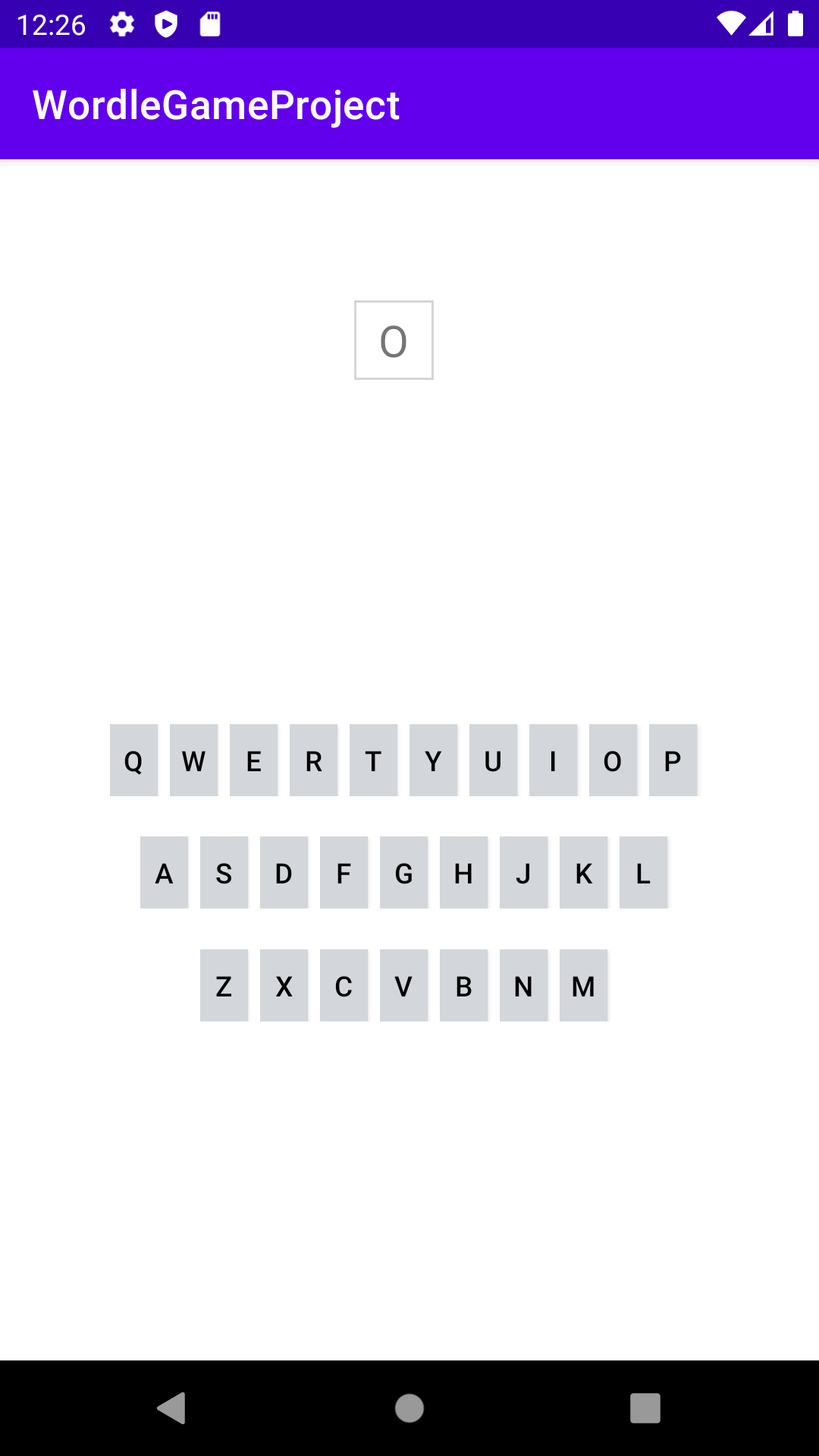819x1456 pixels.
Task: Tap the T key
Action: pyautogui.click(x=373, y=760)
